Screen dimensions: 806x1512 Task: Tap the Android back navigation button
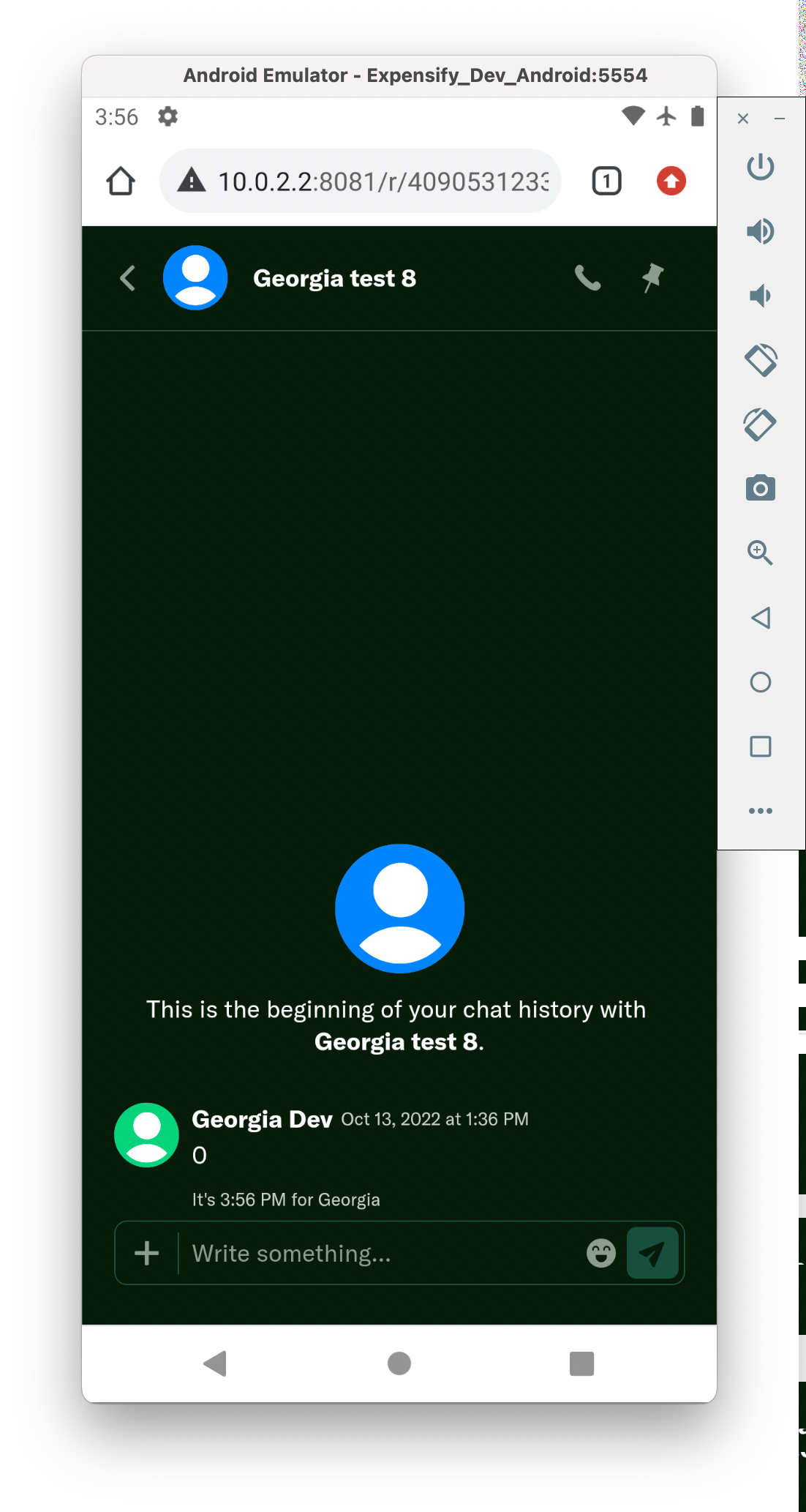click(215, 1363)
